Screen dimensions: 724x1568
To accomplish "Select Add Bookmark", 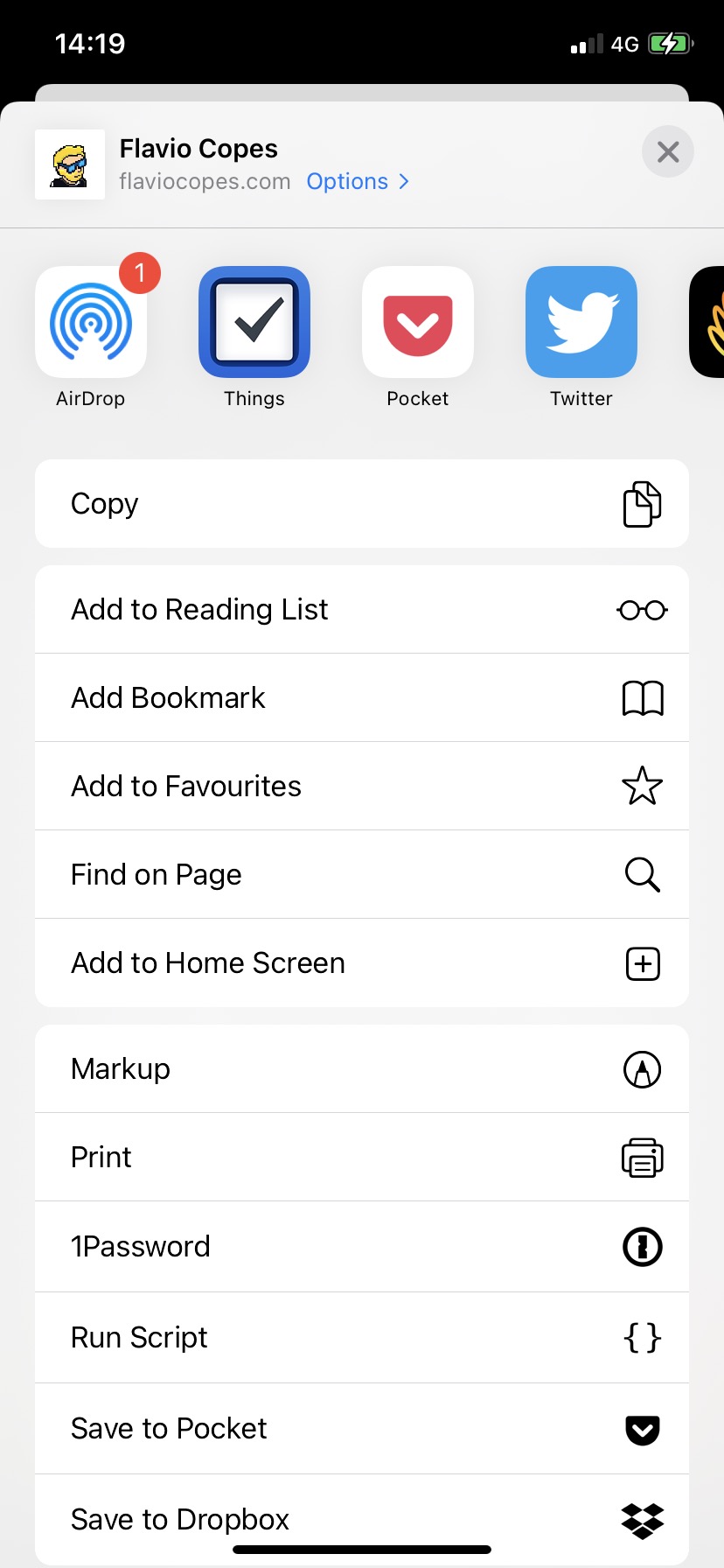I will tap(362, 698).
